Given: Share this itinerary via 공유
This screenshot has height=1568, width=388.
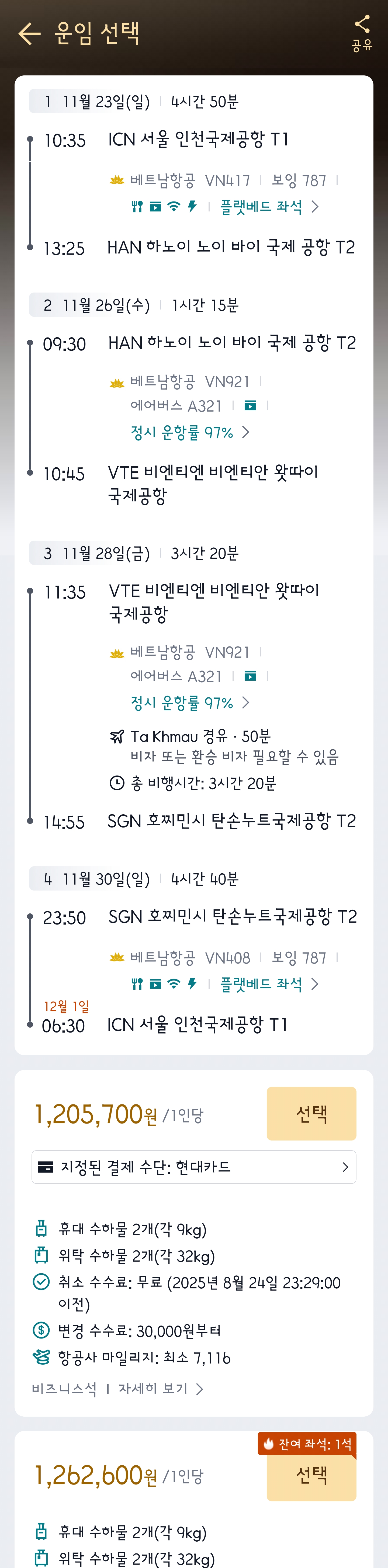Looking at the screenshot, I should (x=362, y=32).
